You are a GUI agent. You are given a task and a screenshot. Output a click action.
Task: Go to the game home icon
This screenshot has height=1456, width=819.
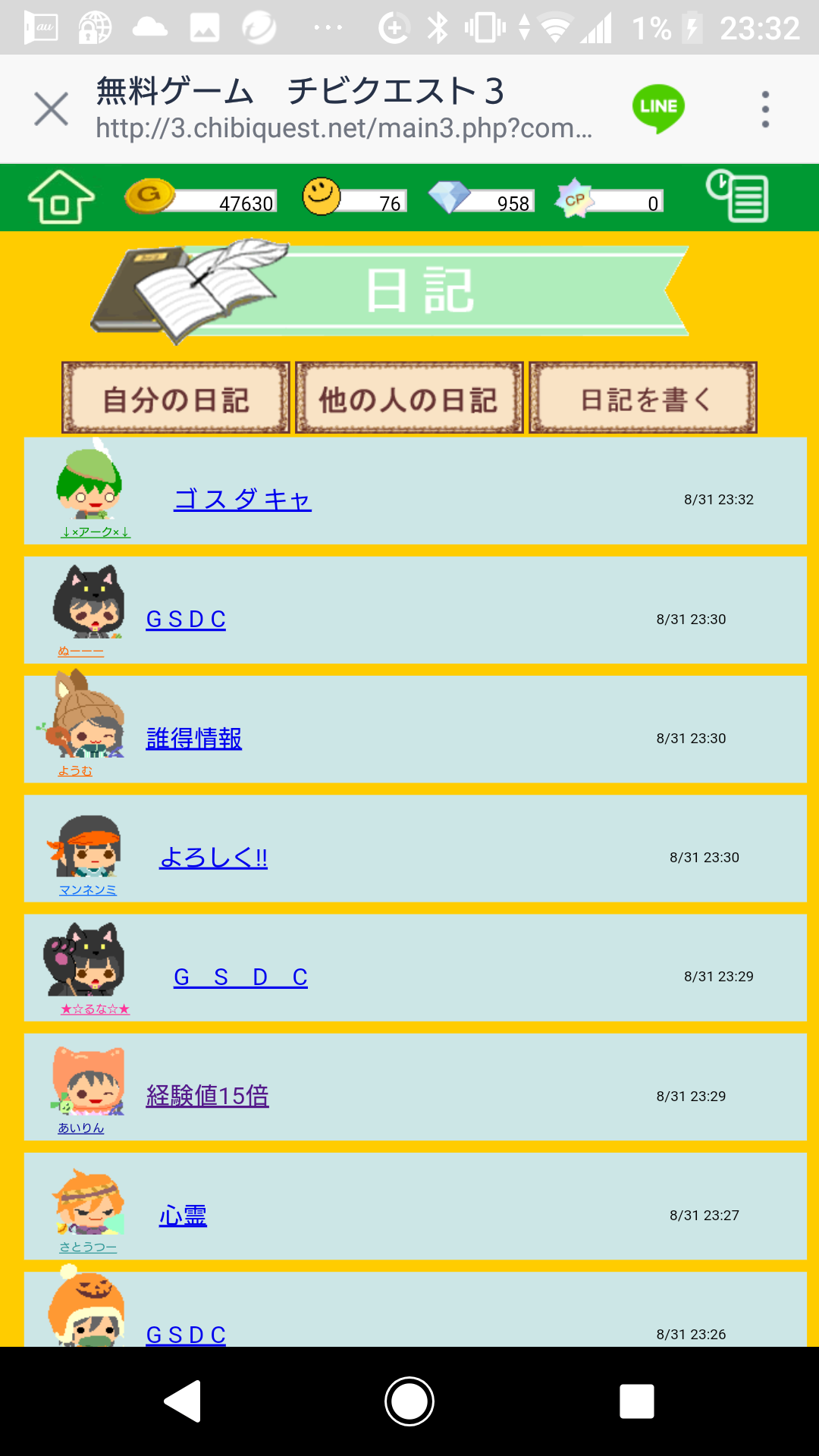(x=61, y=197)
